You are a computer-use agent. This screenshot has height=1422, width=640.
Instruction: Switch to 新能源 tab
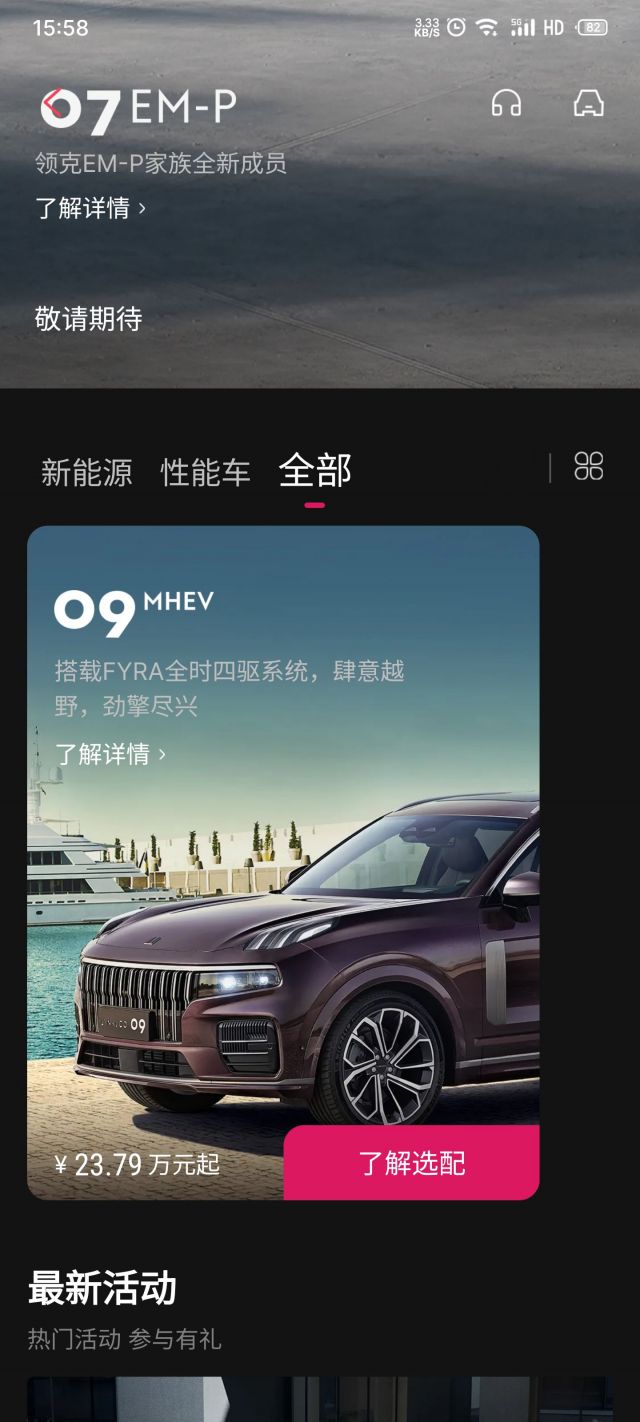86,472
